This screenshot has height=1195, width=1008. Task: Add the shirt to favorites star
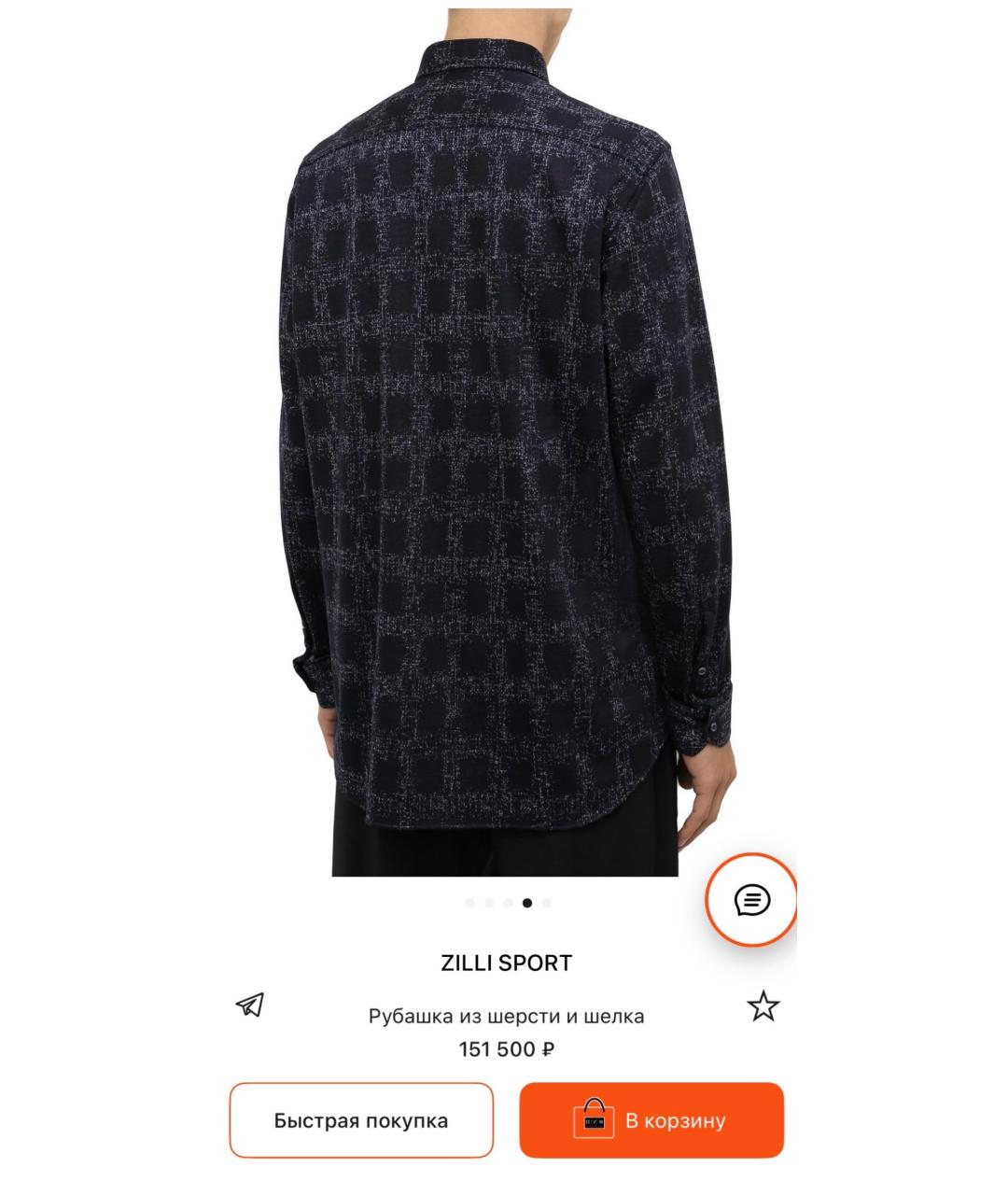point(763,1006)
